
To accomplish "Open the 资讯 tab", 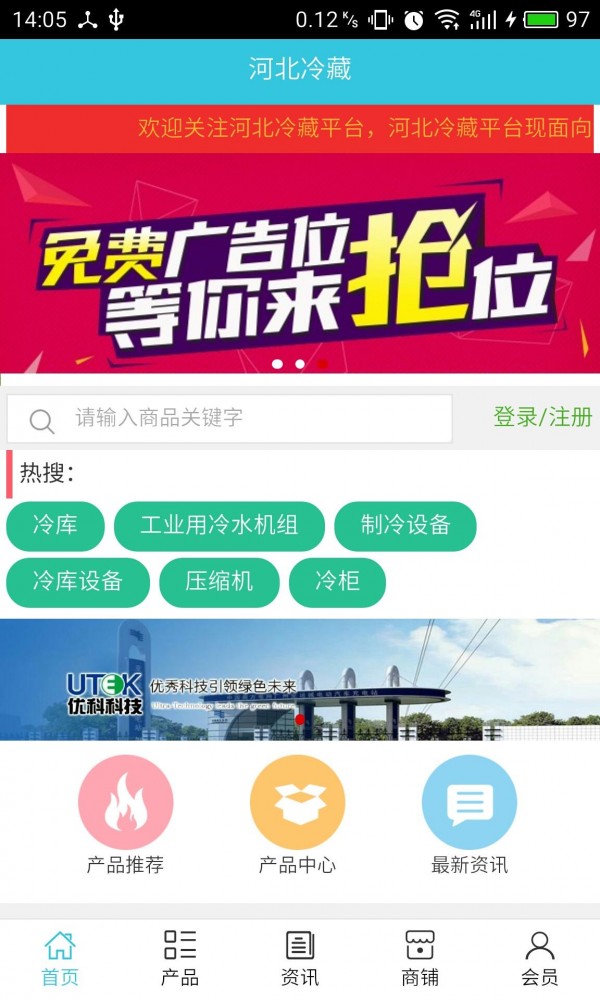I will tap(300, 958).
